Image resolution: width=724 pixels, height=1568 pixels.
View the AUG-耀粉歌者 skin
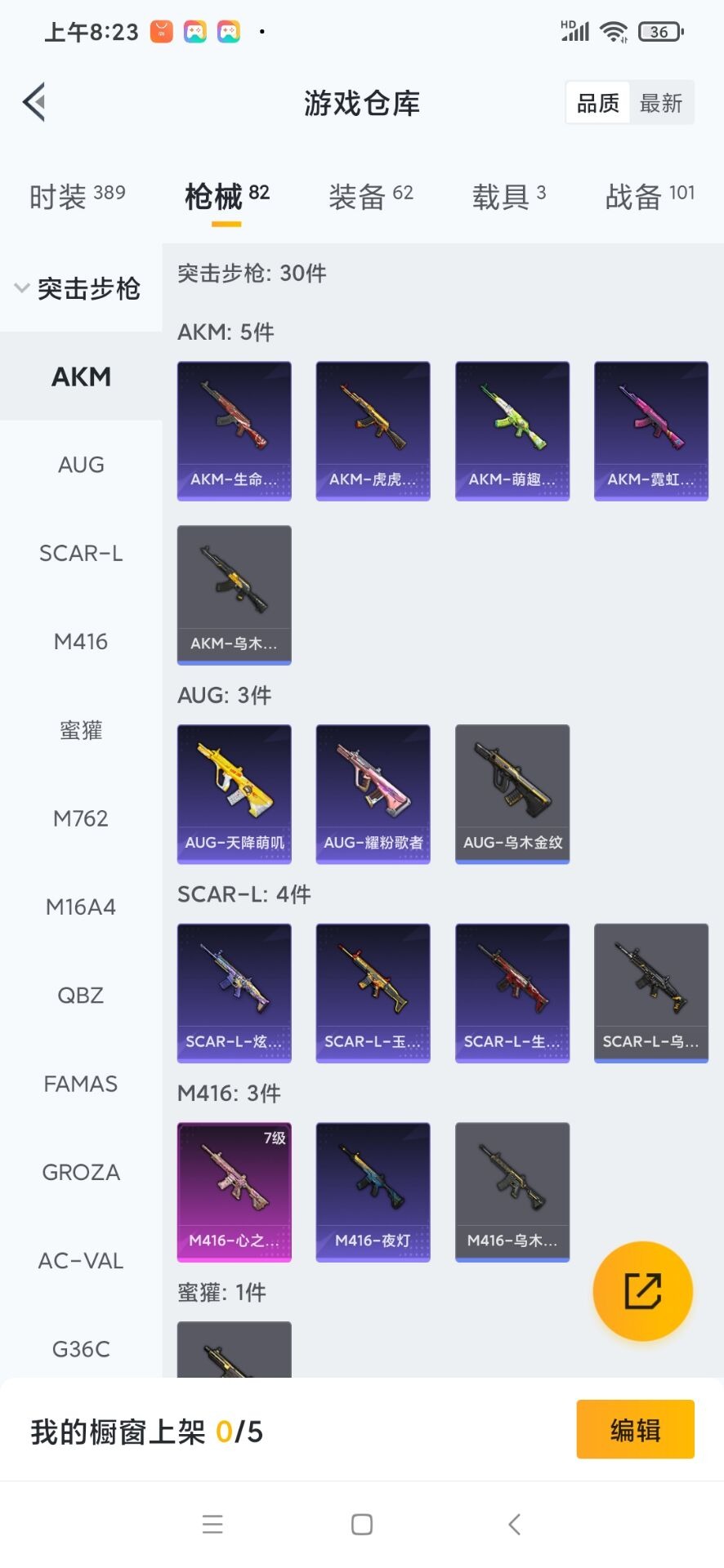[x=373, y=793]
